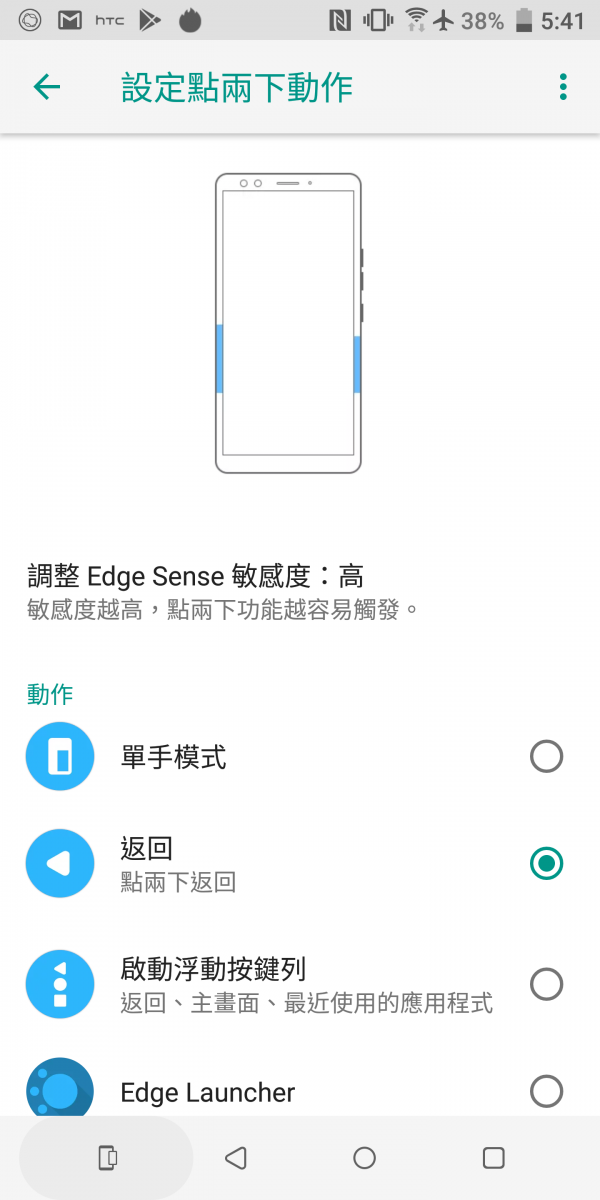Tap the system home button

click(x=365, y=1158)
